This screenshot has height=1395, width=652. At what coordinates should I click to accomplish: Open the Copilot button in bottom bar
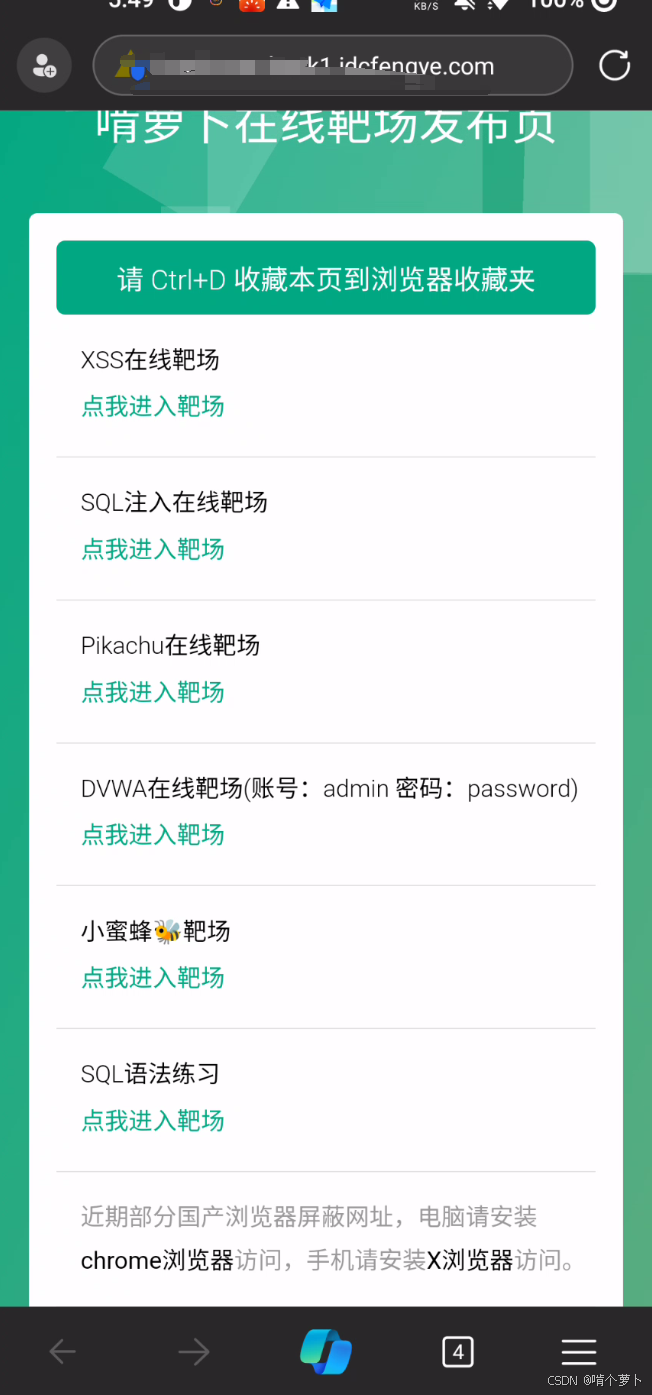(x=326, y=1352)
